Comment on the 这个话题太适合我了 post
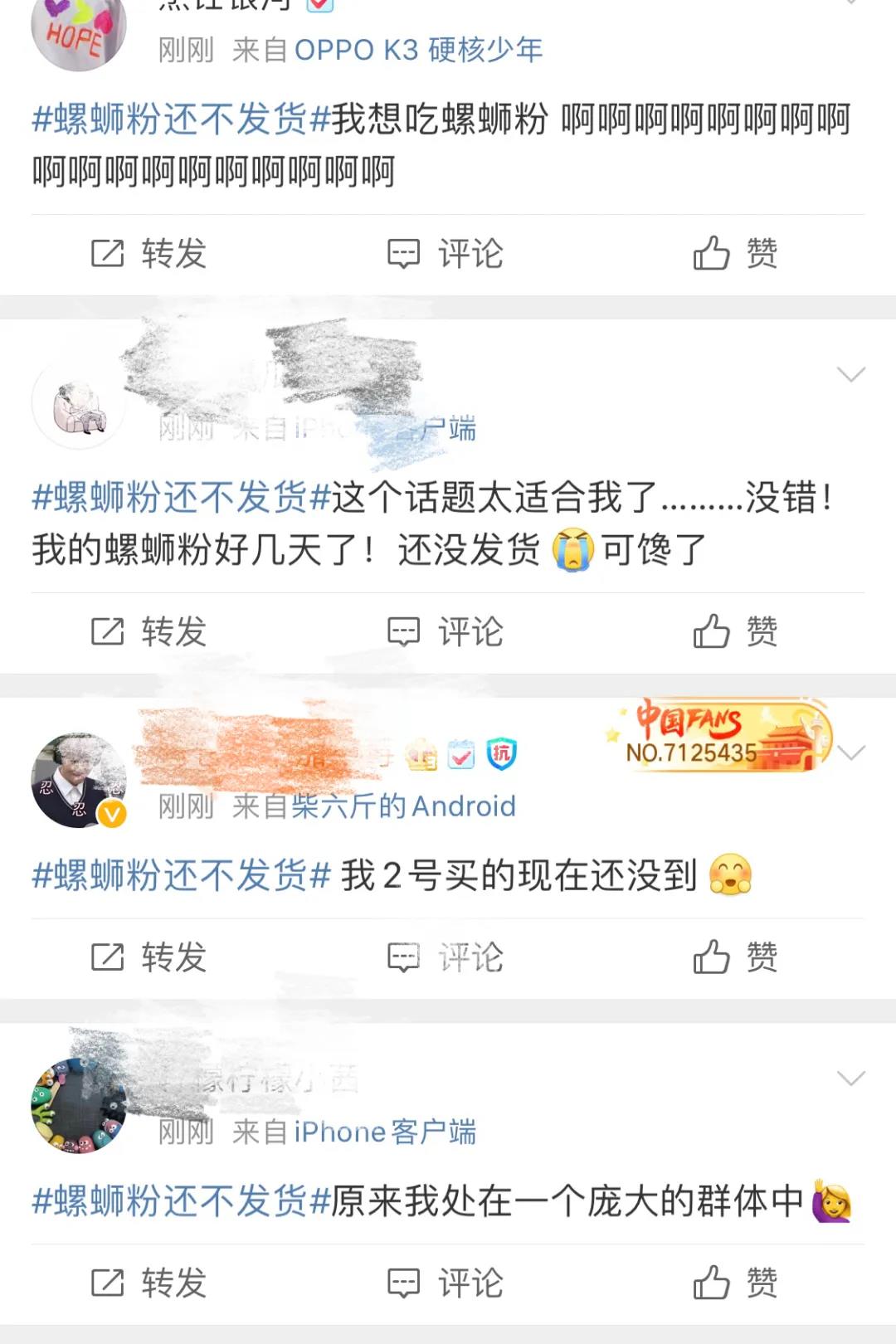 [x=446, y=632]
